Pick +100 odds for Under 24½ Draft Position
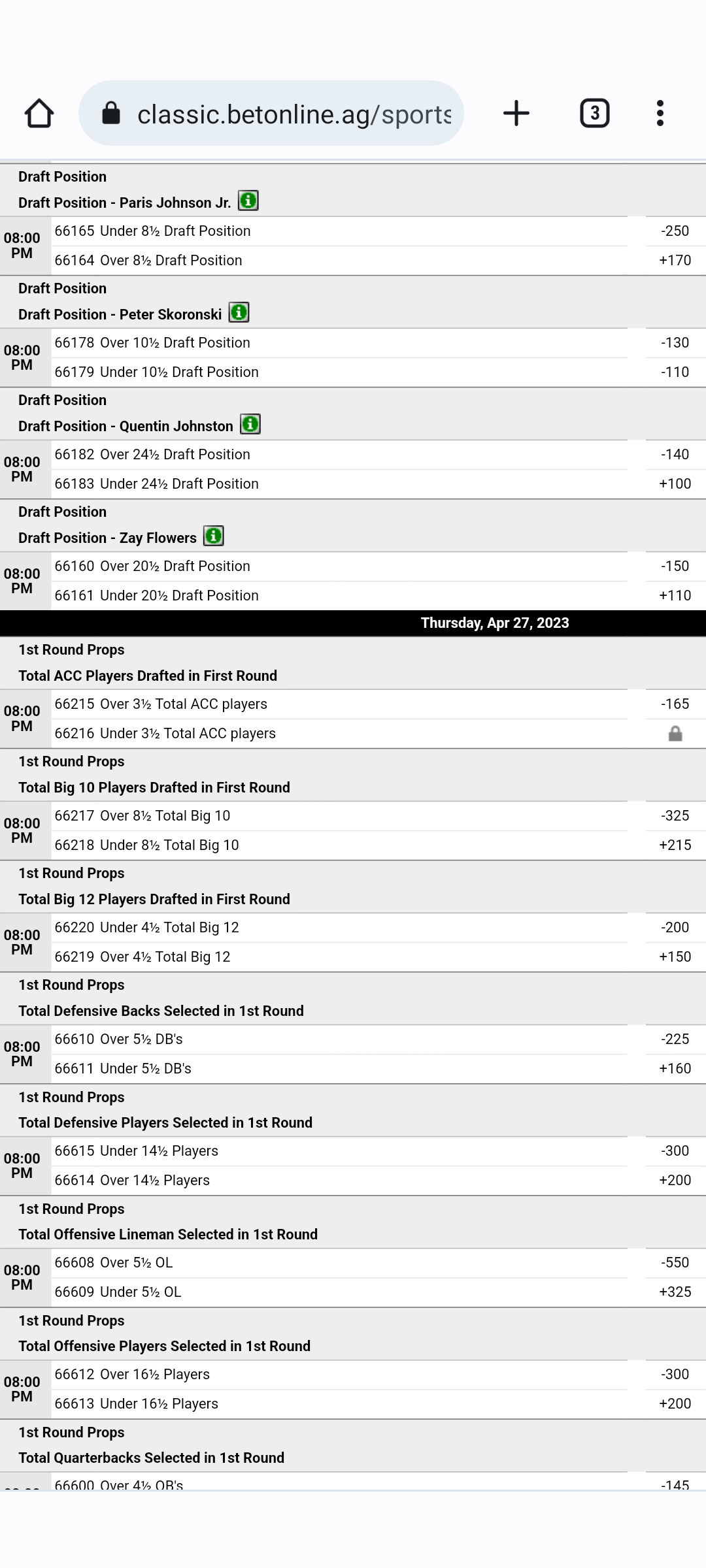This screenshot has width=706, height=1568. (x=675, y=483)
